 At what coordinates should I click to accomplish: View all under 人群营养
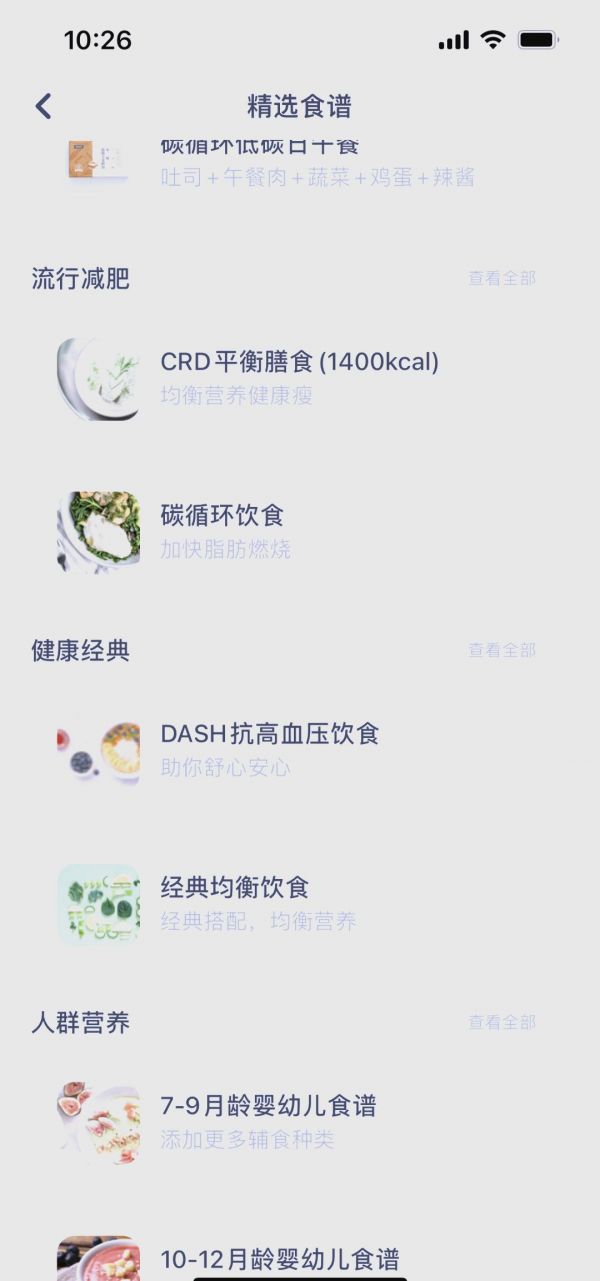point(501,1022)
